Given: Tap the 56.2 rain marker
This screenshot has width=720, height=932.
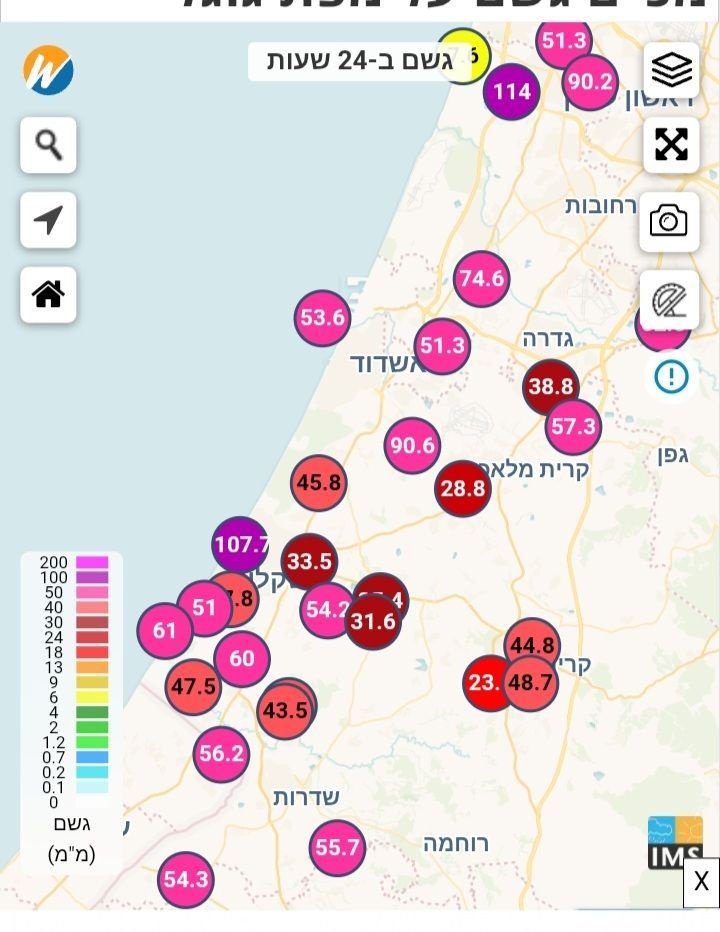Looking at the screenshot, I should pyautogui.click(x=222, y=754).
